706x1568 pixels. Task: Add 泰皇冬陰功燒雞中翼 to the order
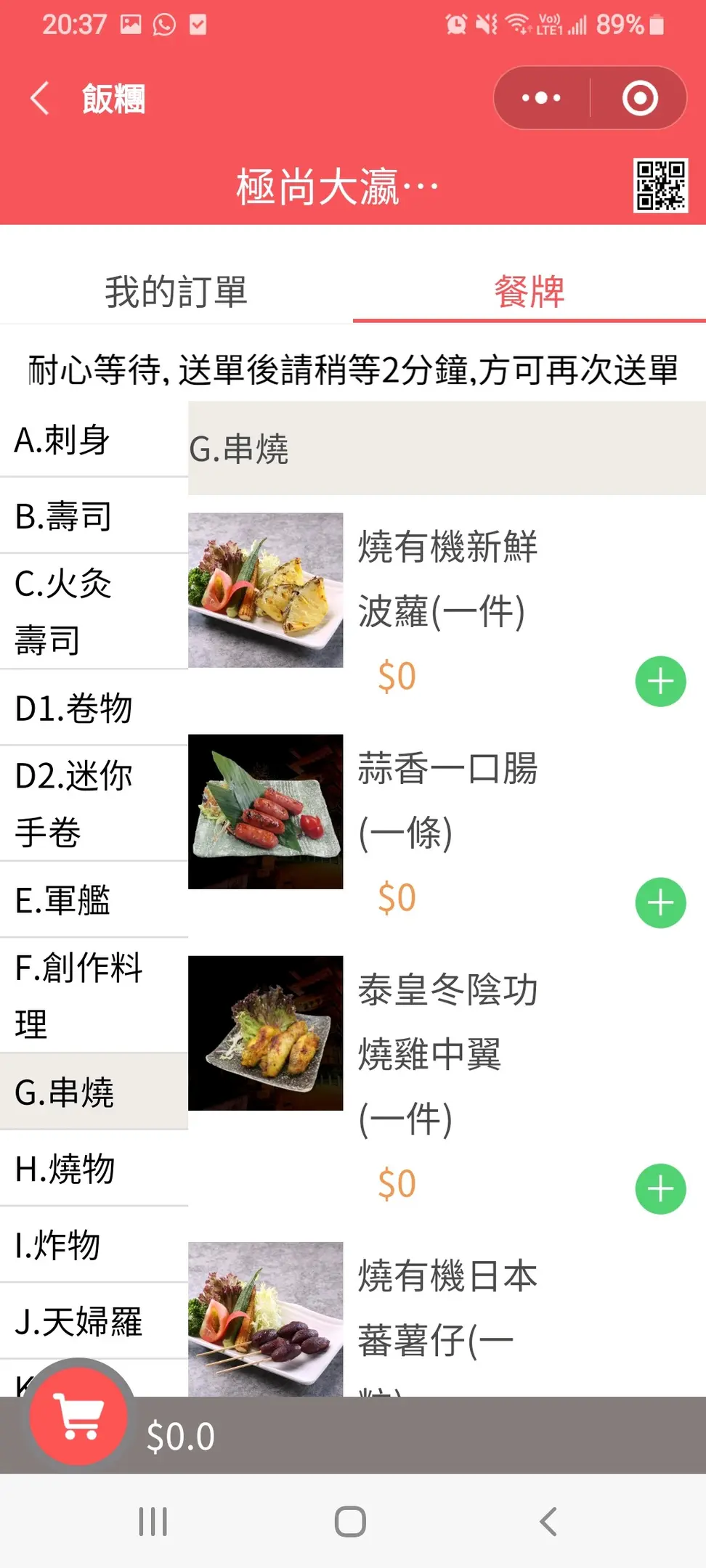point(660,1189)
